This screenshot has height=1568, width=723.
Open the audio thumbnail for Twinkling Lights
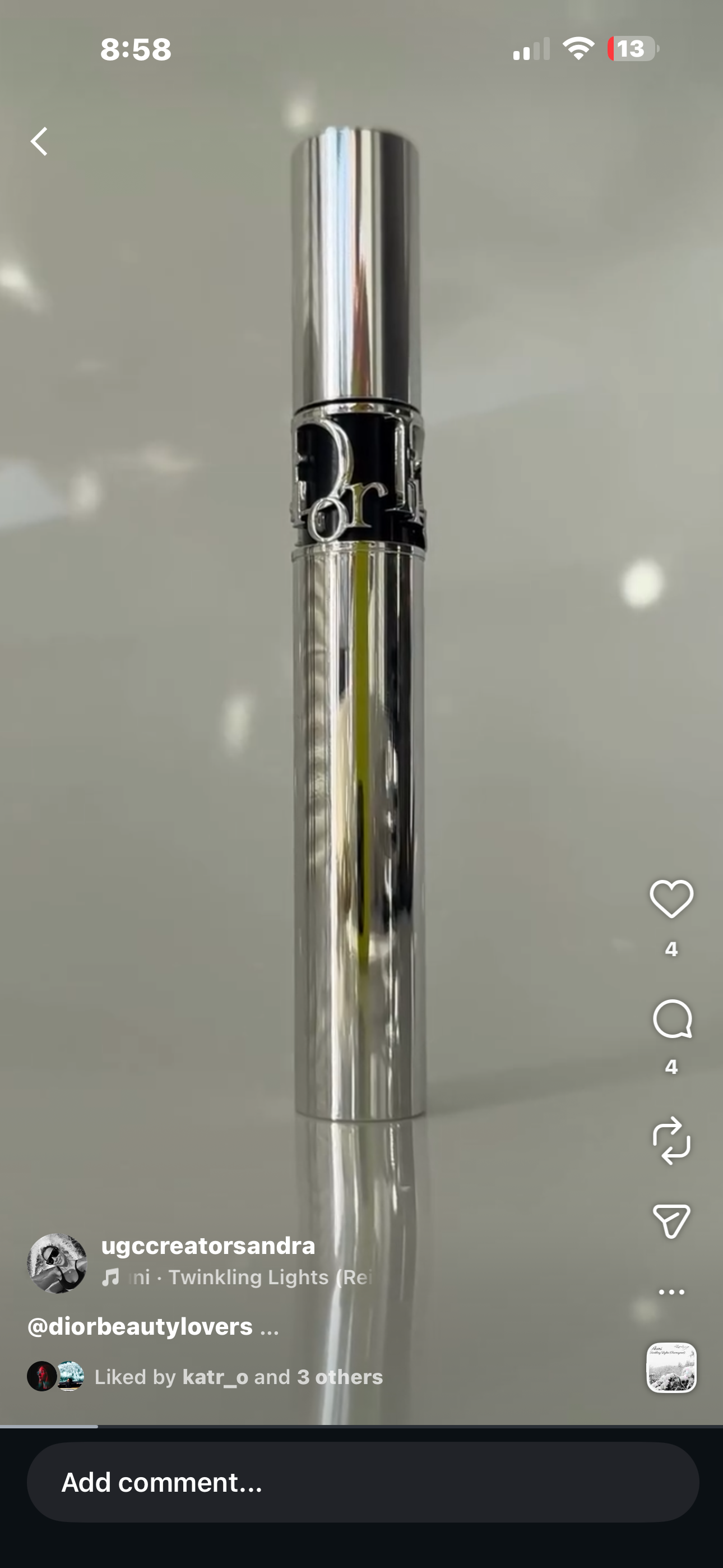pos(671,1367)
